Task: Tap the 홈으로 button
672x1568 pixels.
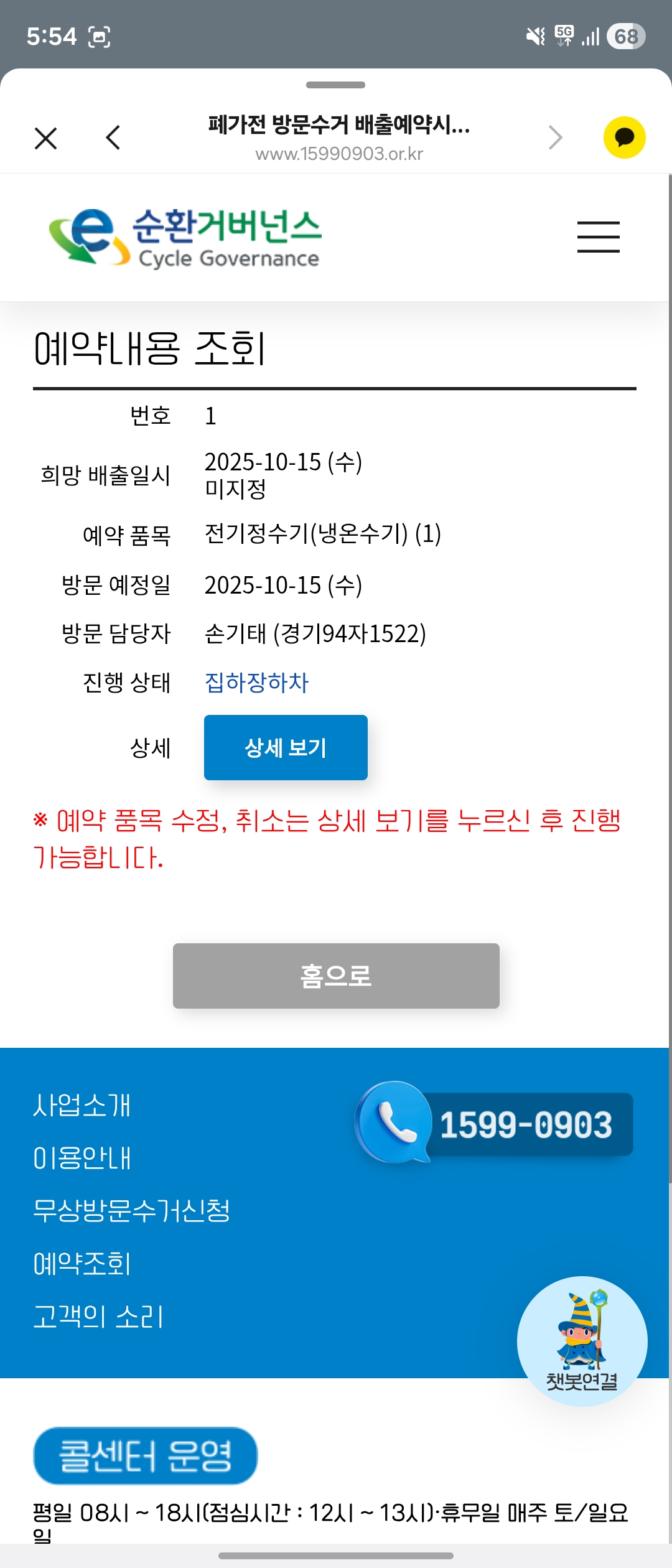Action: pos(336,976)
